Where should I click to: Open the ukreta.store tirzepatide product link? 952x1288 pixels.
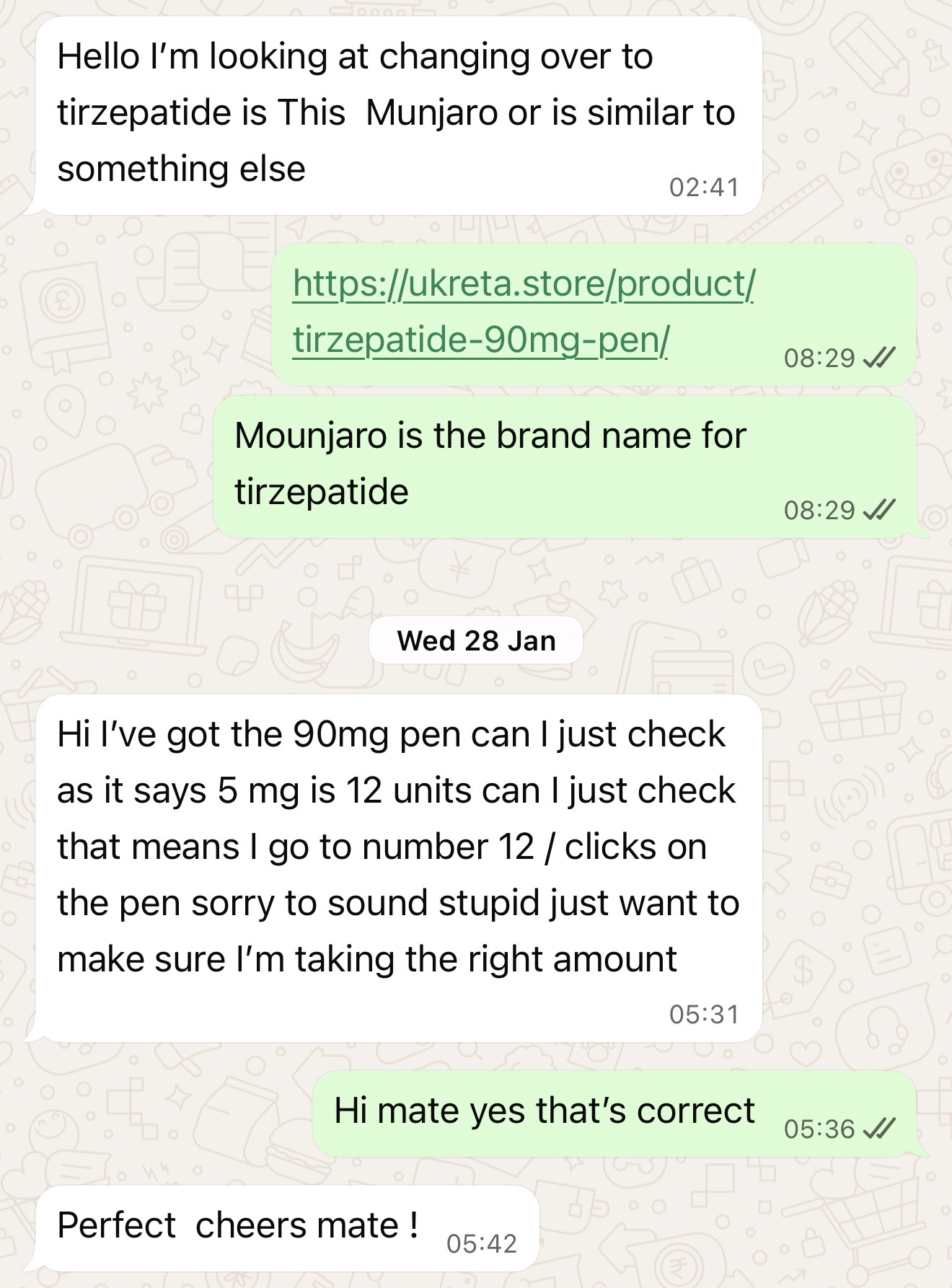(x=521, y=310)
